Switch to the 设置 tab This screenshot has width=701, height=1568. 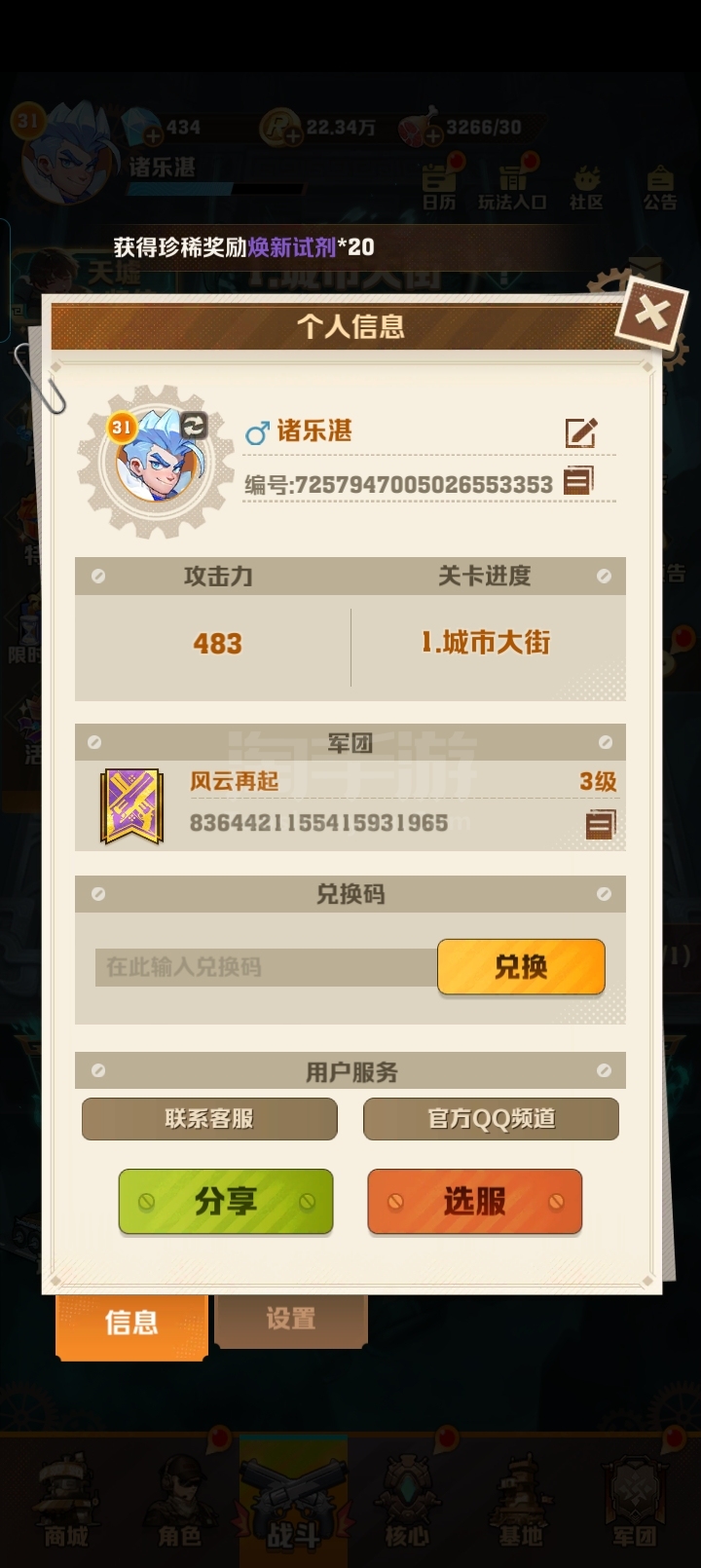(x=291, y=1320)
